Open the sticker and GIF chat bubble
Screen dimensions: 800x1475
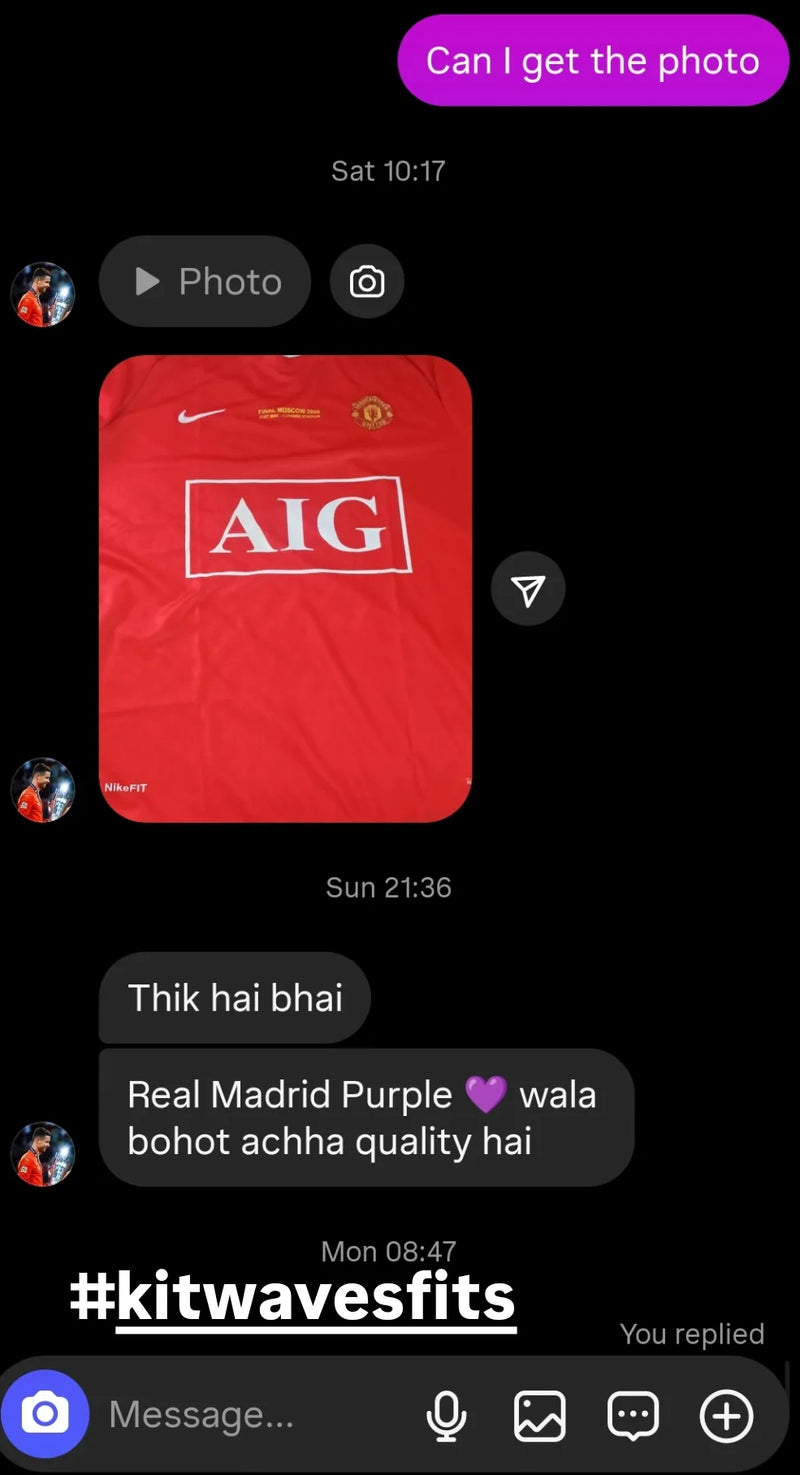(x=633, y=1416)
